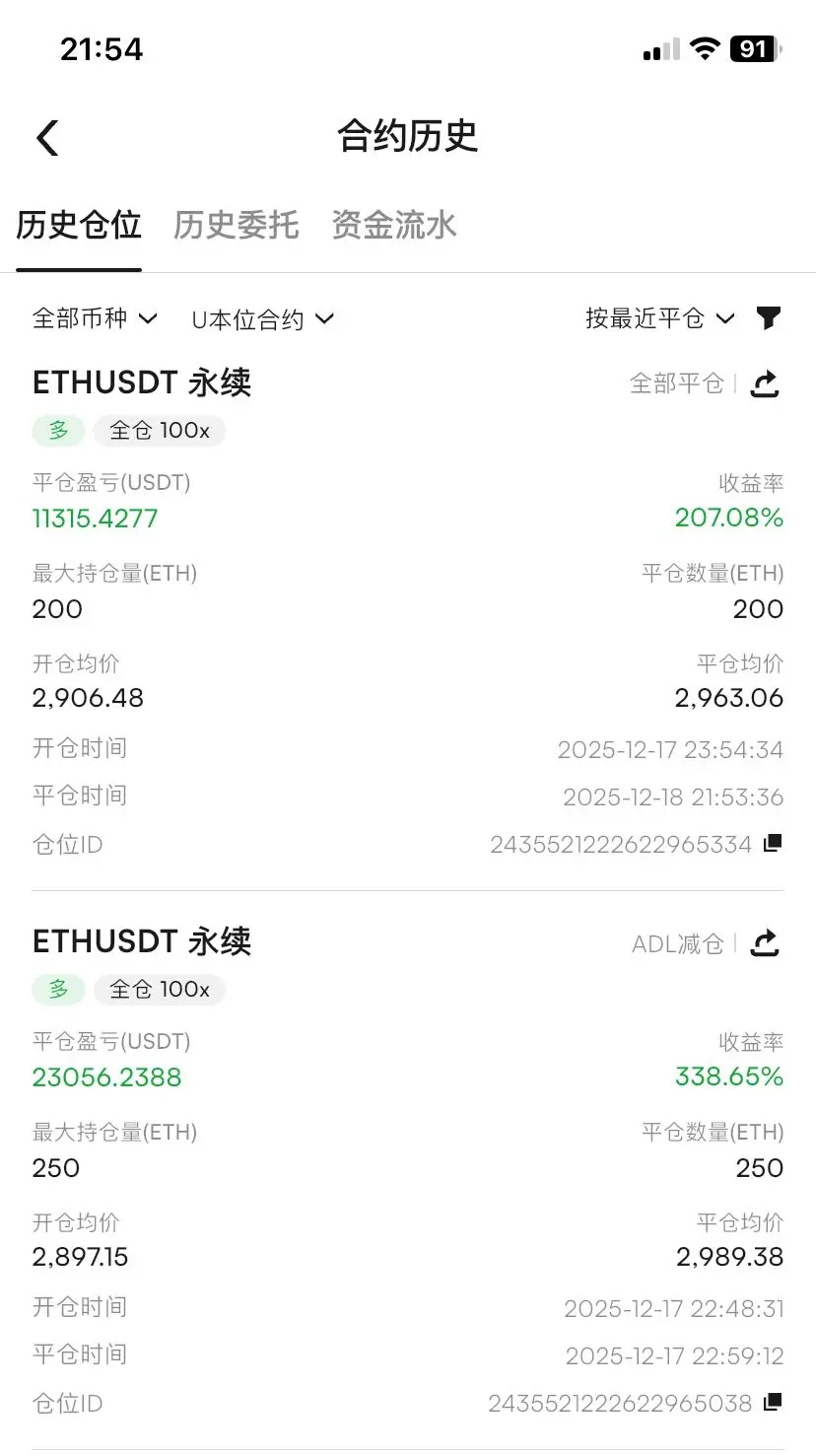This screenshot has width=816, height=1456.
Task: Share the 全部平仓 ETHUSDT position
Action: coord(765,383)
